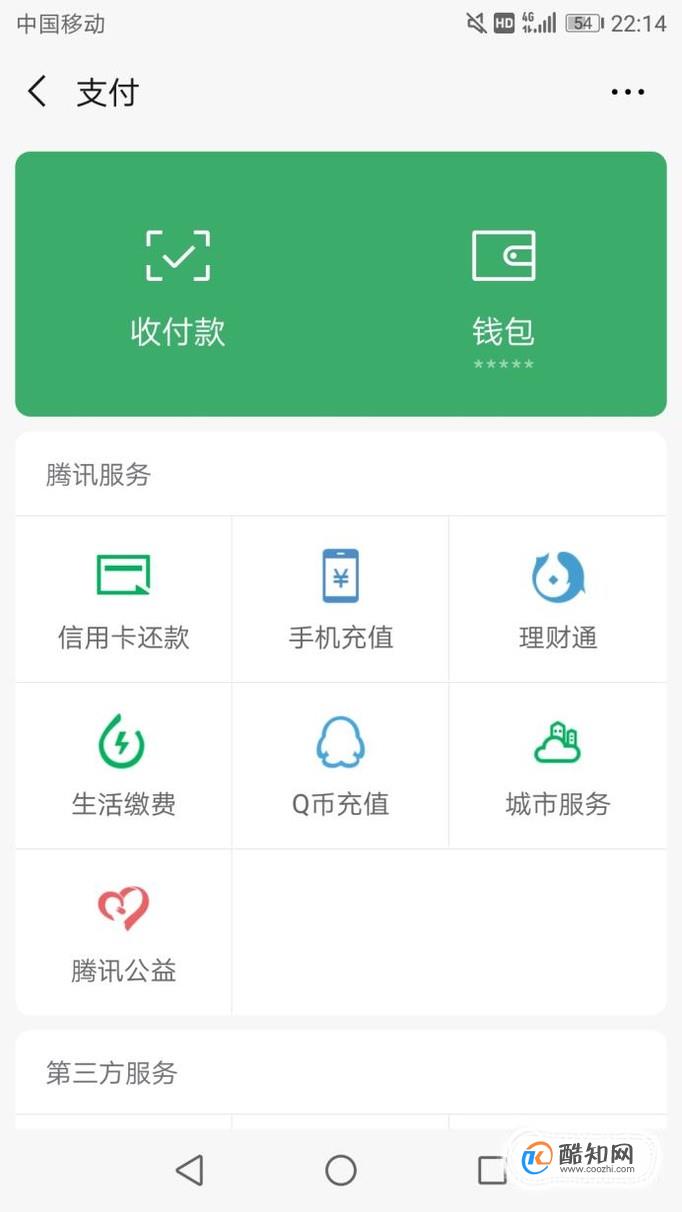Launch 城市服务 city services
The width and height of the screenshot is (682, 1212).
coord(558,766)
